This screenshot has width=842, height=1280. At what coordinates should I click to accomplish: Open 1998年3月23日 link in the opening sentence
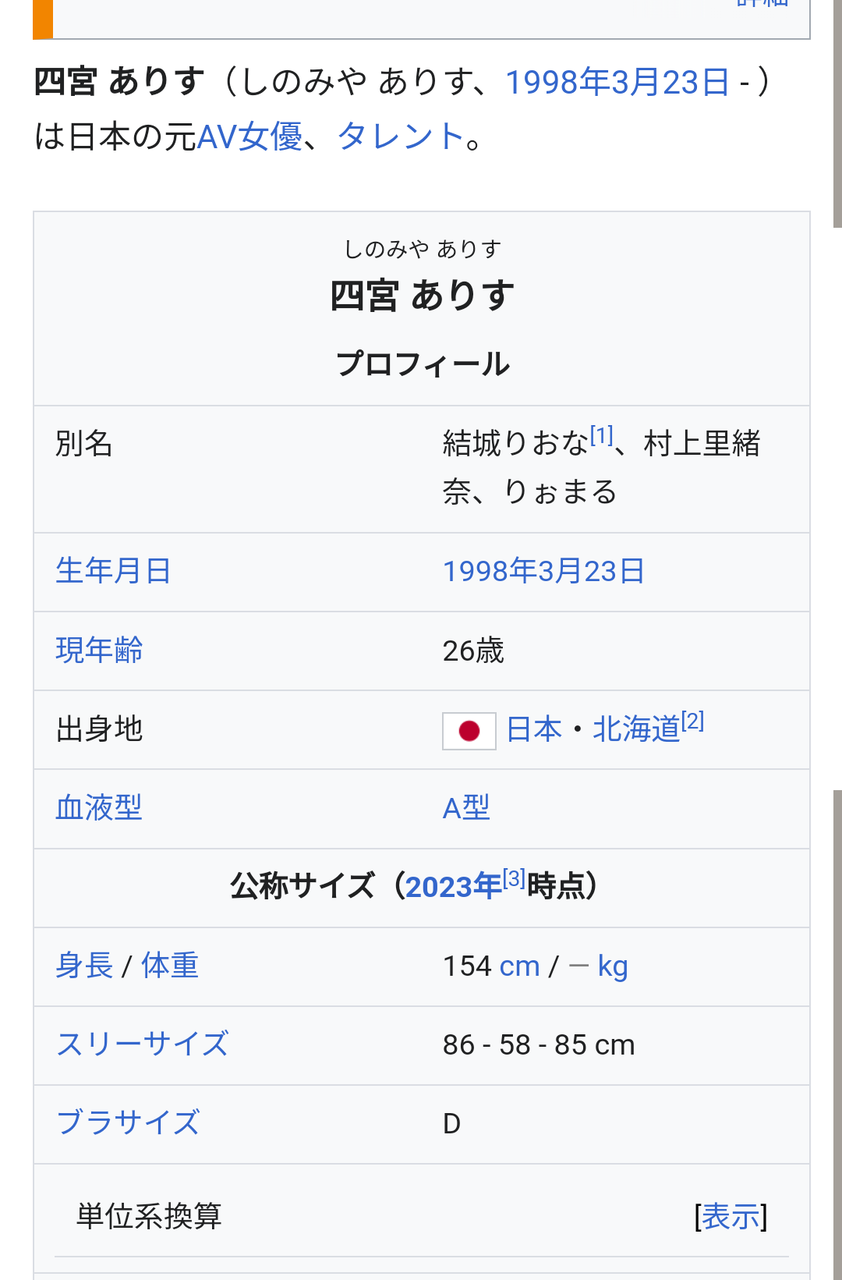[617, 82]
